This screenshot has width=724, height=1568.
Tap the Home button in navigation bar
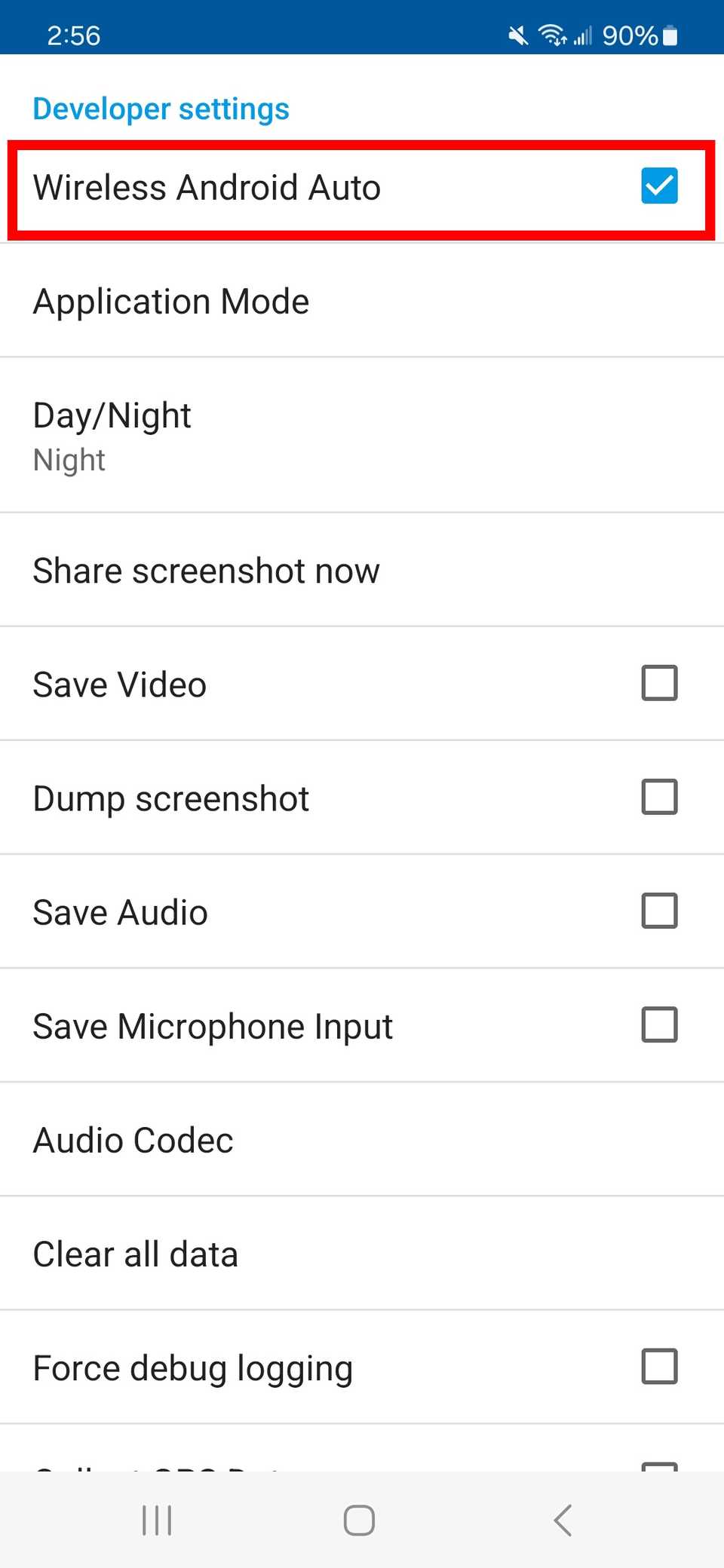359,1521
